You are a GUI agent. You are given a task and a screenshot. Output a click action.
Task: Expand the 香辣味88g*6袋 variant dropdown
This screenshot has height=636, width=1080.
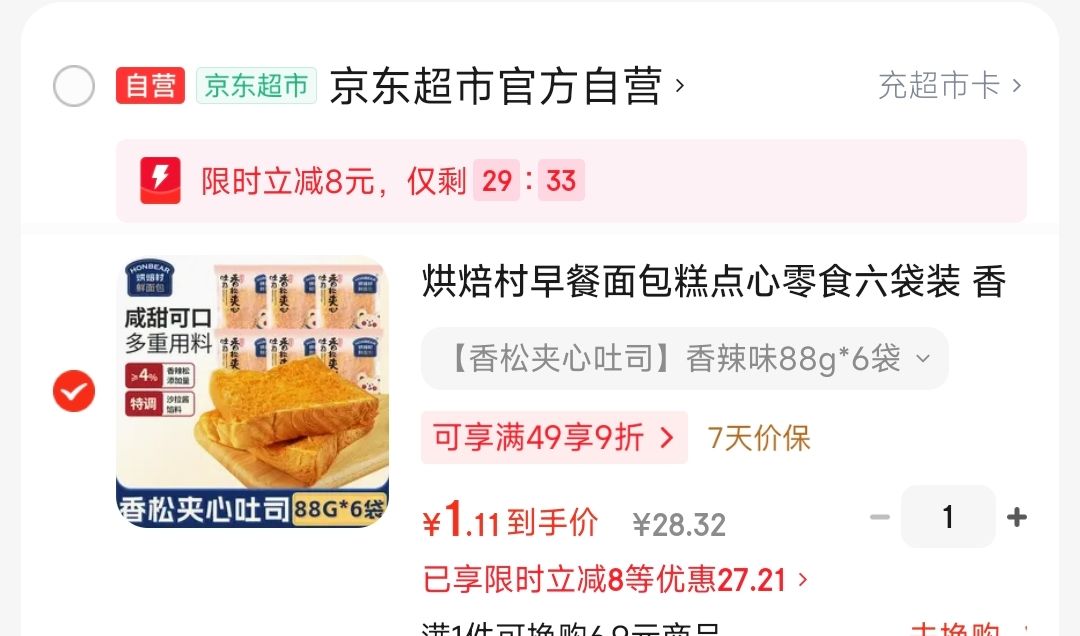684,358
